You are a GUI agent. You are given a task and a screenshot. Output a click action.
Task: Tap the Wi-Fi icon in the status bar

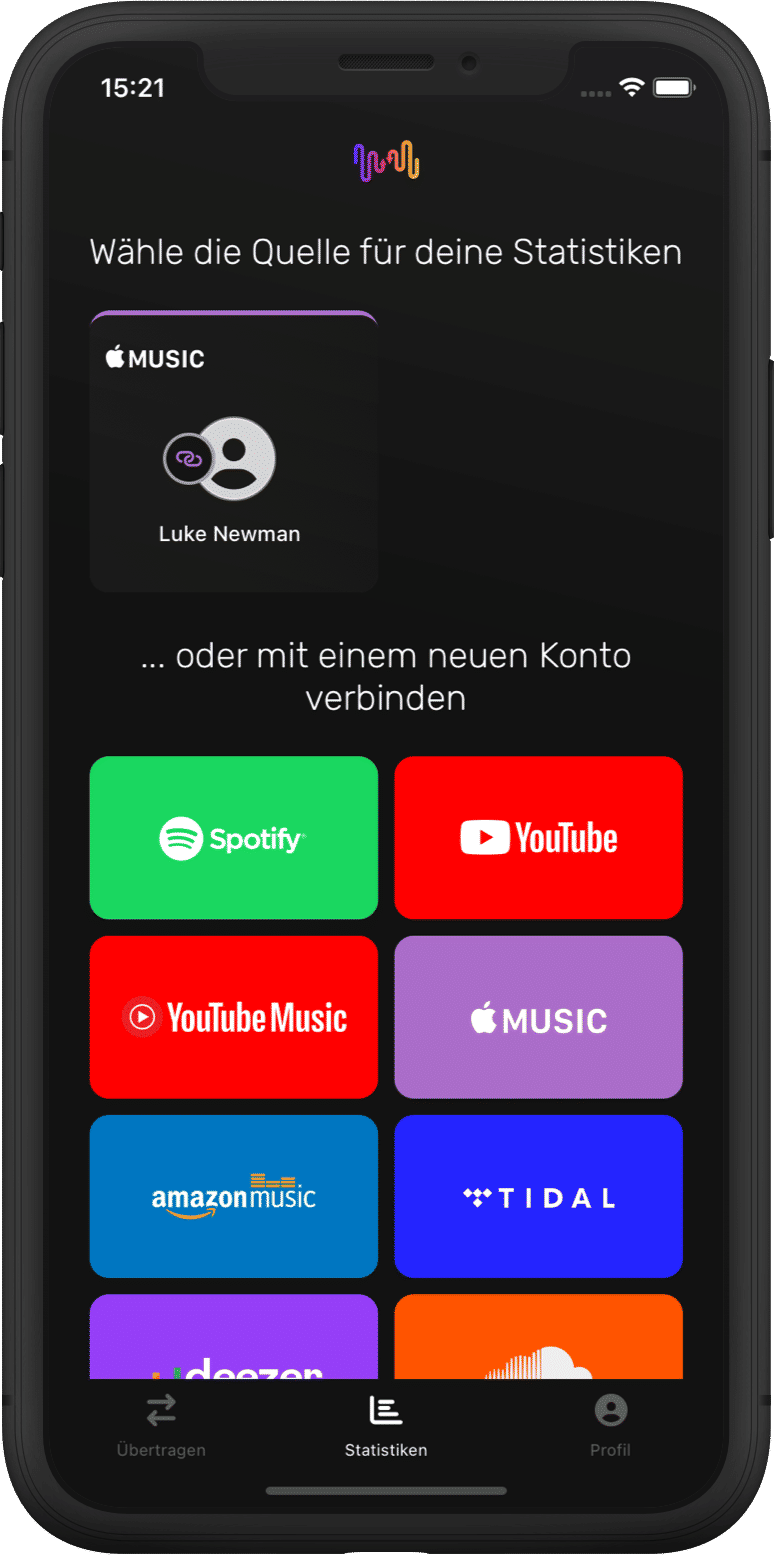(x=631, y=88)
